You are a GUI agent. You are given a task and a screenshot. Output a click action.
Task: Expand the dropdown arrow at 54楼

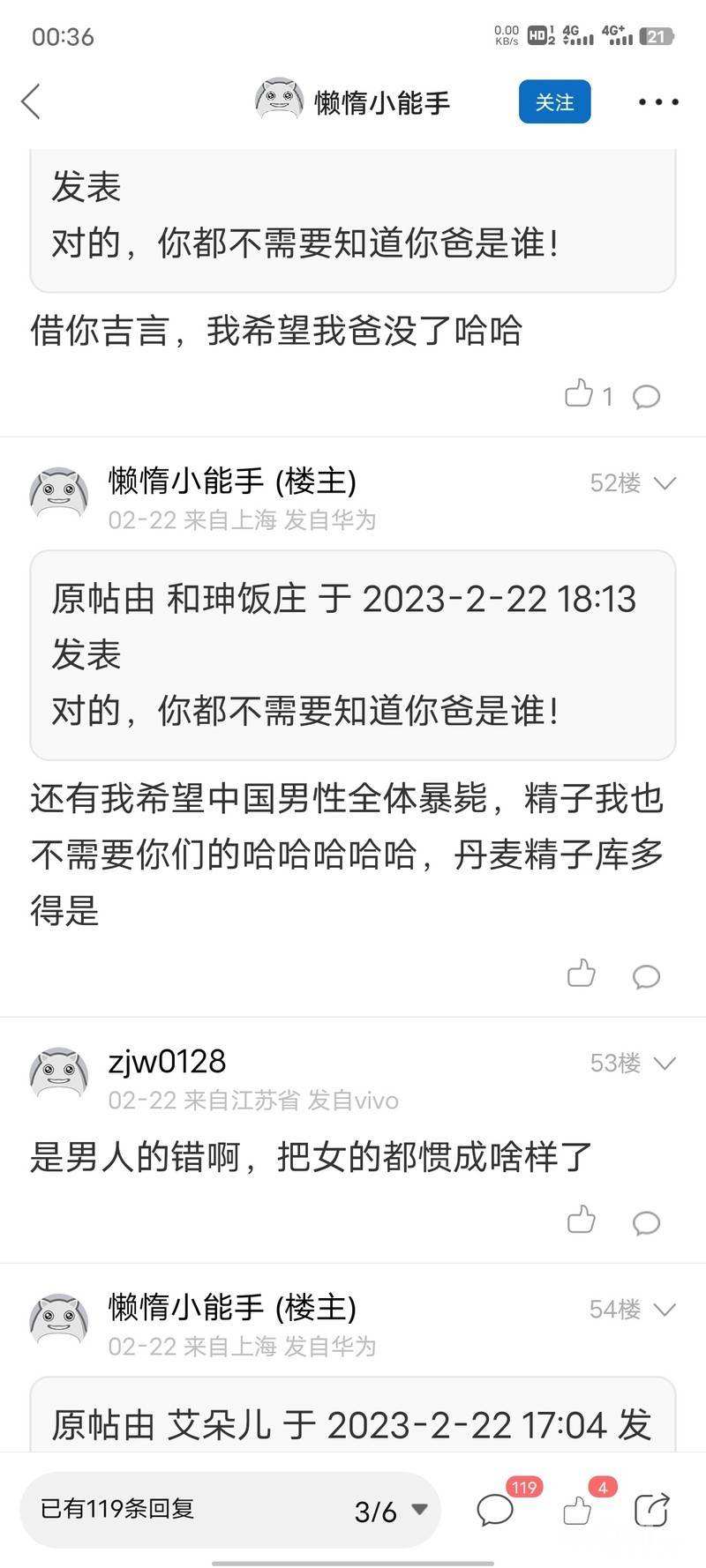click(x=665, y=1310)
